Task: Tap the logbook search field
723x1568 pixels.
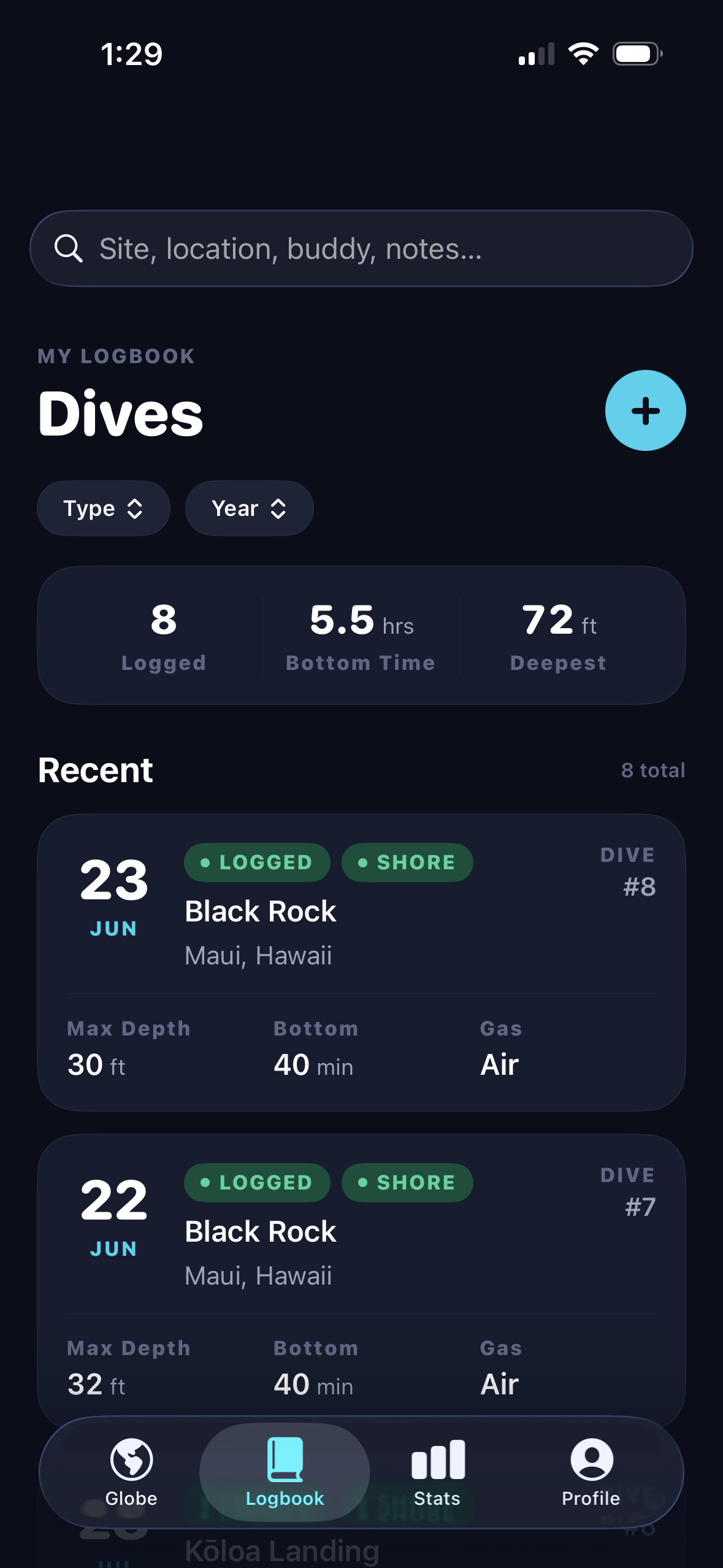Action: 361,248
